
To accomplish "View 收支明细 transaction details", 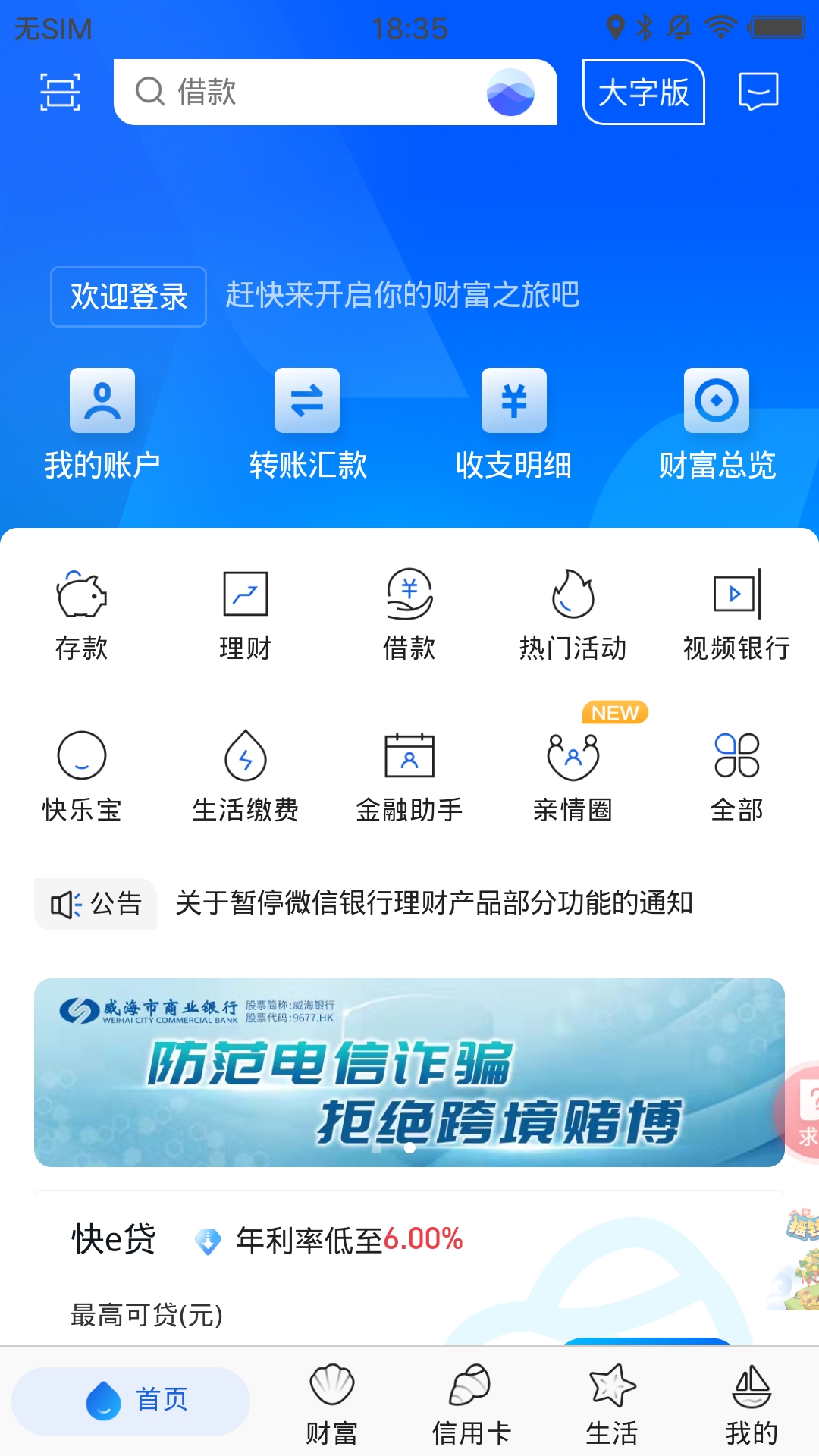I will pyautogui.click(x=513, y=425).
